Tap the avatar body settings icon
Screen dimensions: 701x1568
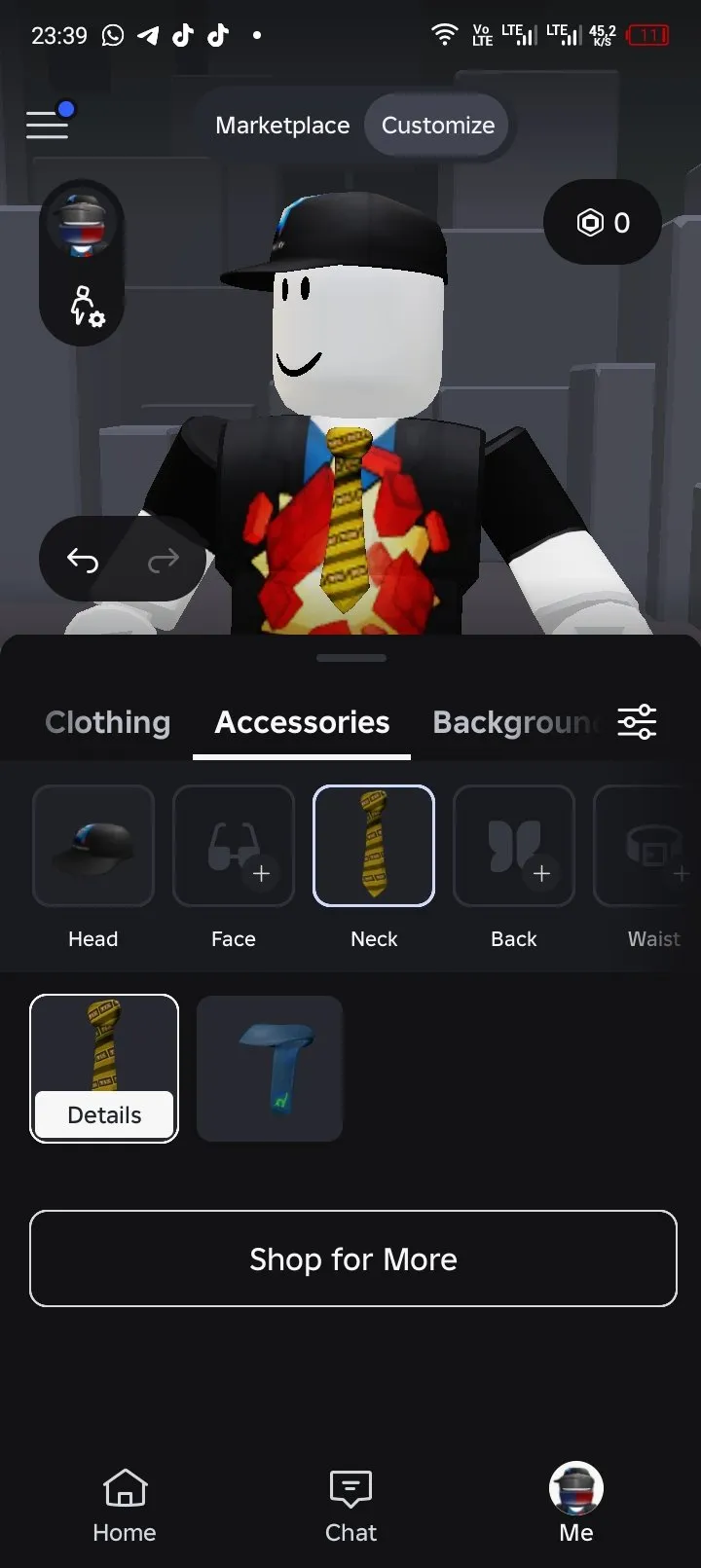point(86,306)
